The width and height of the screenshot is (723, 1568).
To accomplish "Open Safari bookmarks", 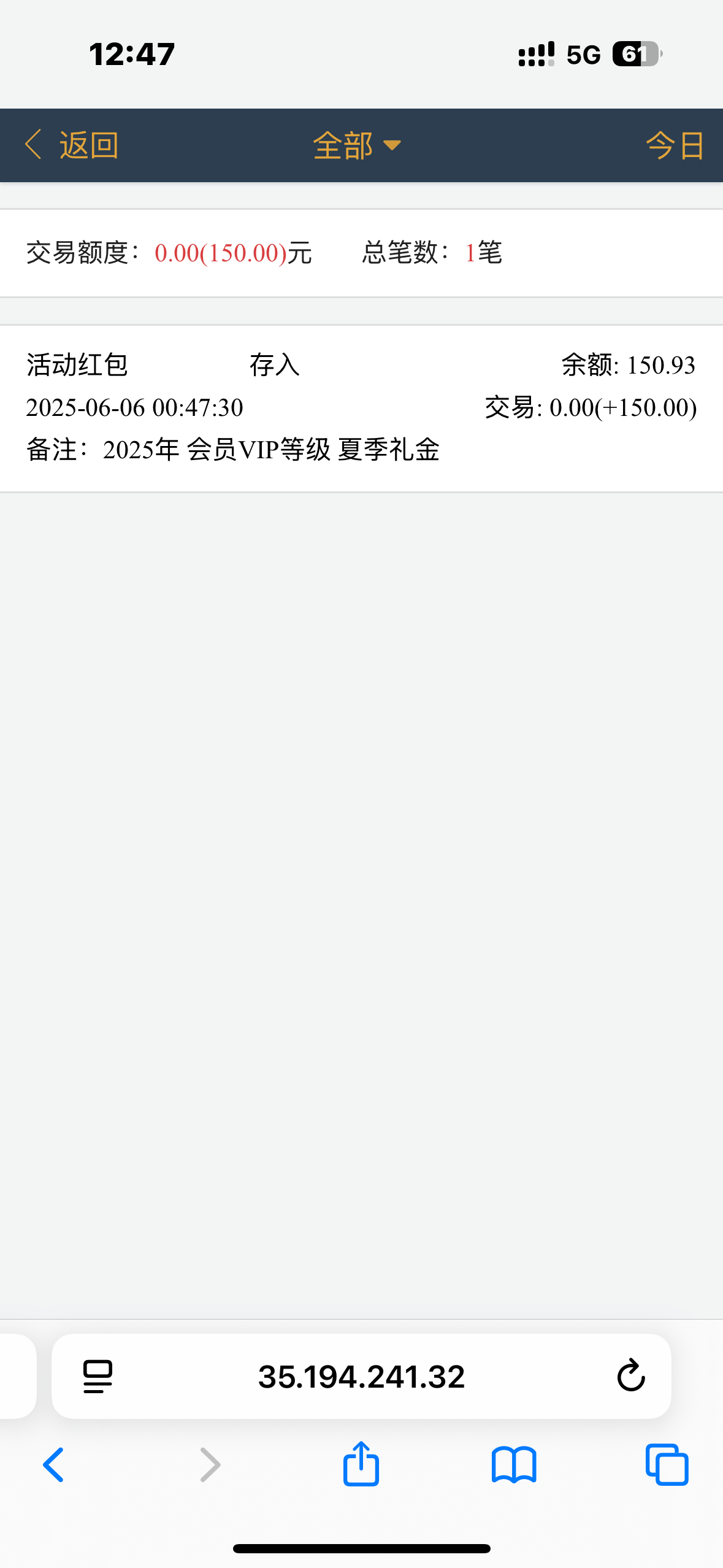I will [x=514, y=1465].
